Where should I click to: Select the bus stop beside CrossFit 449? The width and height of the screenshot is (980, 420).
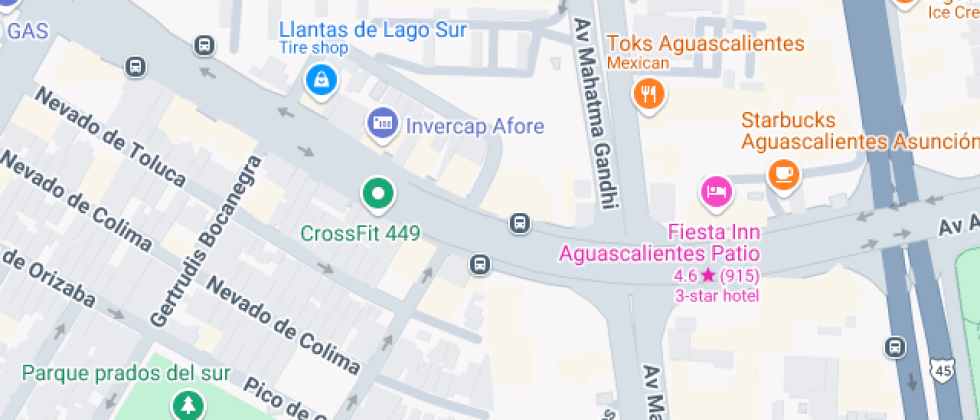pos(479,264)
